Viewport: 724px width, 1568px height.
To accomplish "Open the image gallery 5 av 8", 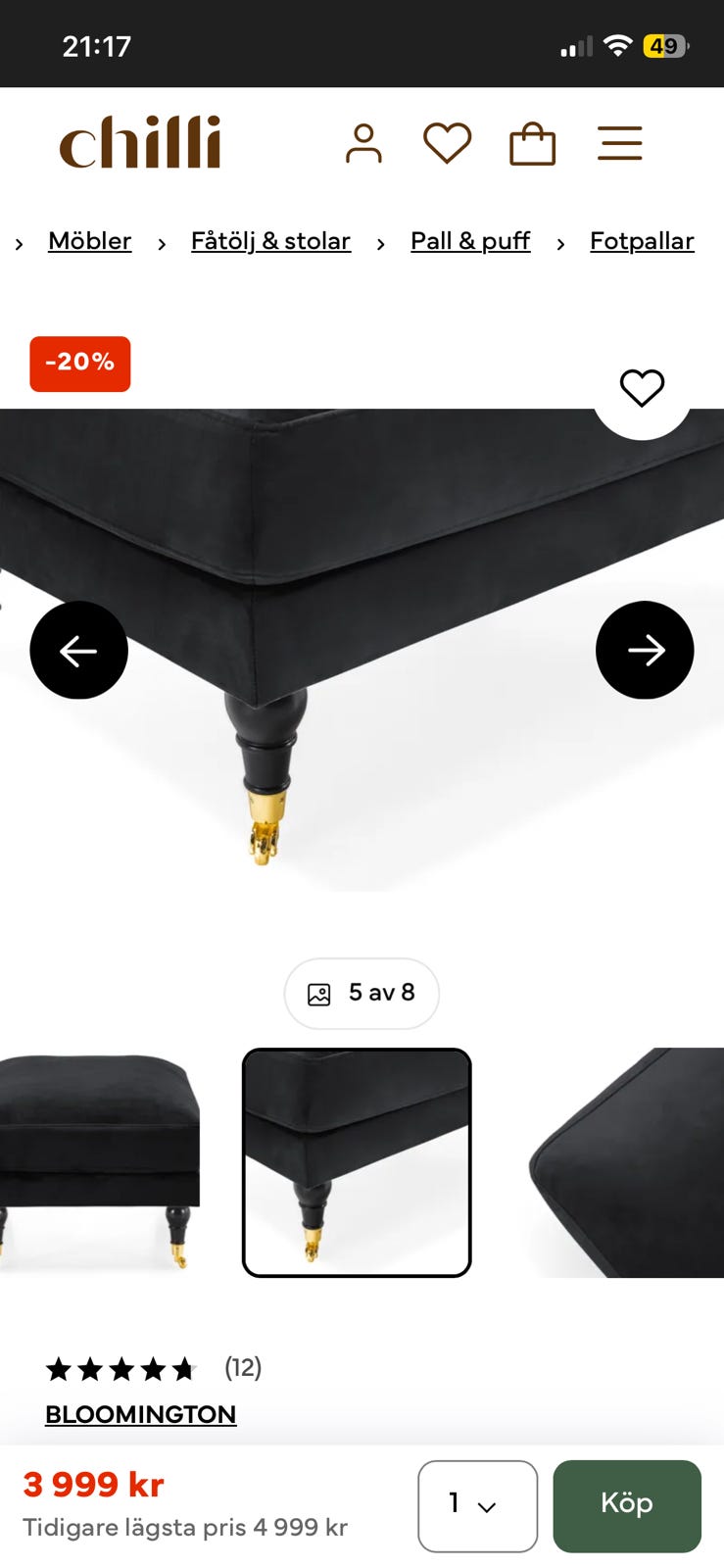I will coord(362,994).
